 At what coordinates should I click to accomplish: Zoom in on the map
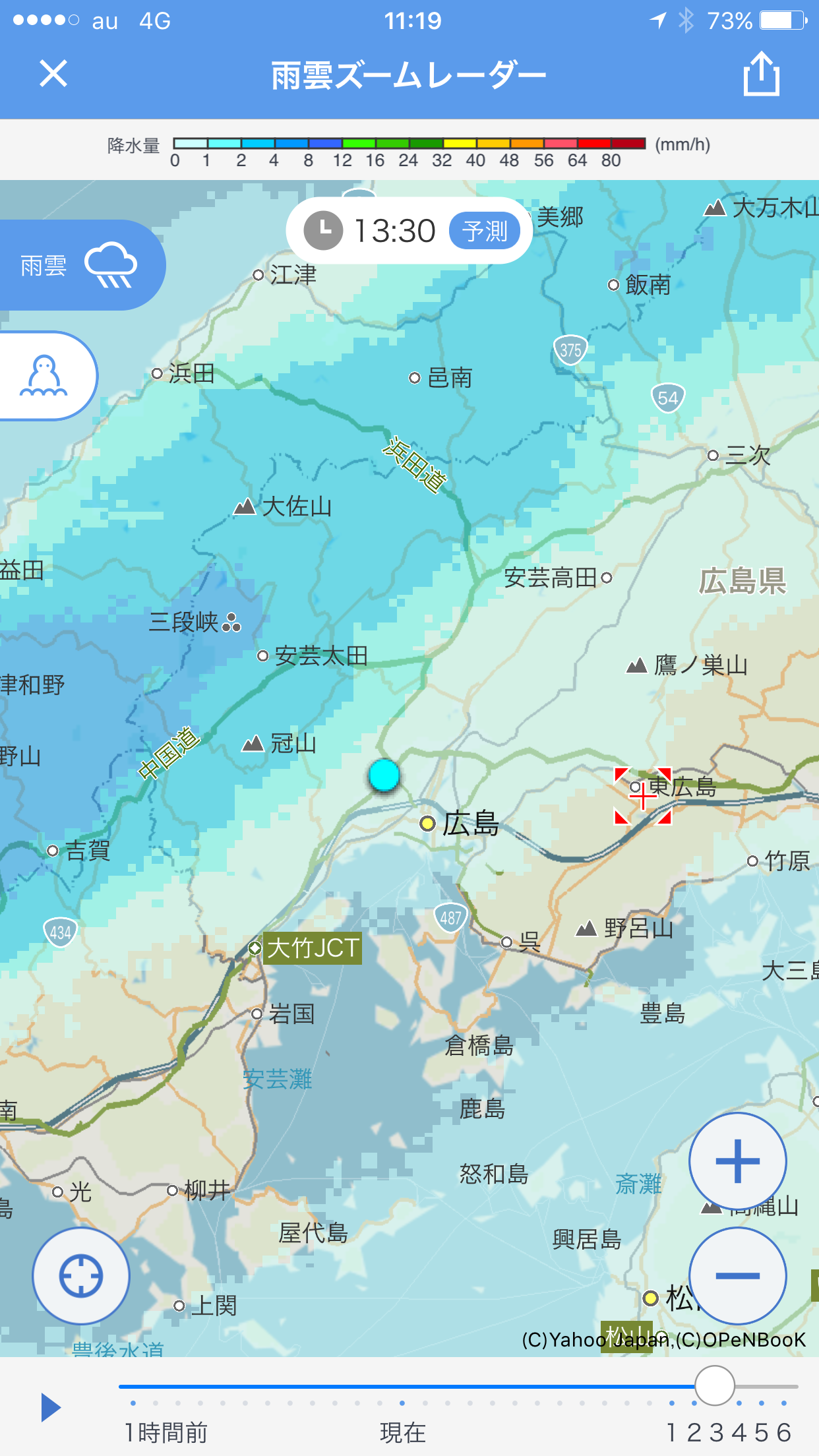click(x=737, y=1161)
